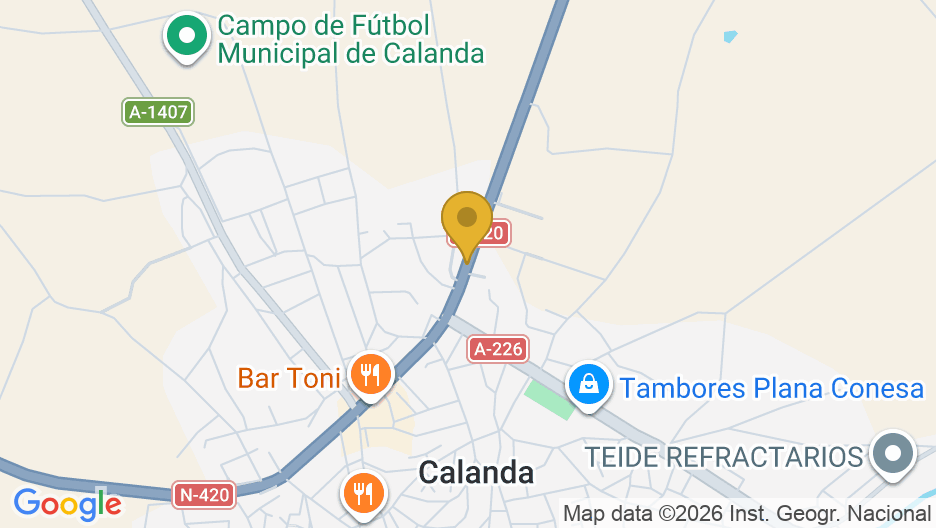
Task: Tap the yellow location pin marker
Action: tap(467, 220)
